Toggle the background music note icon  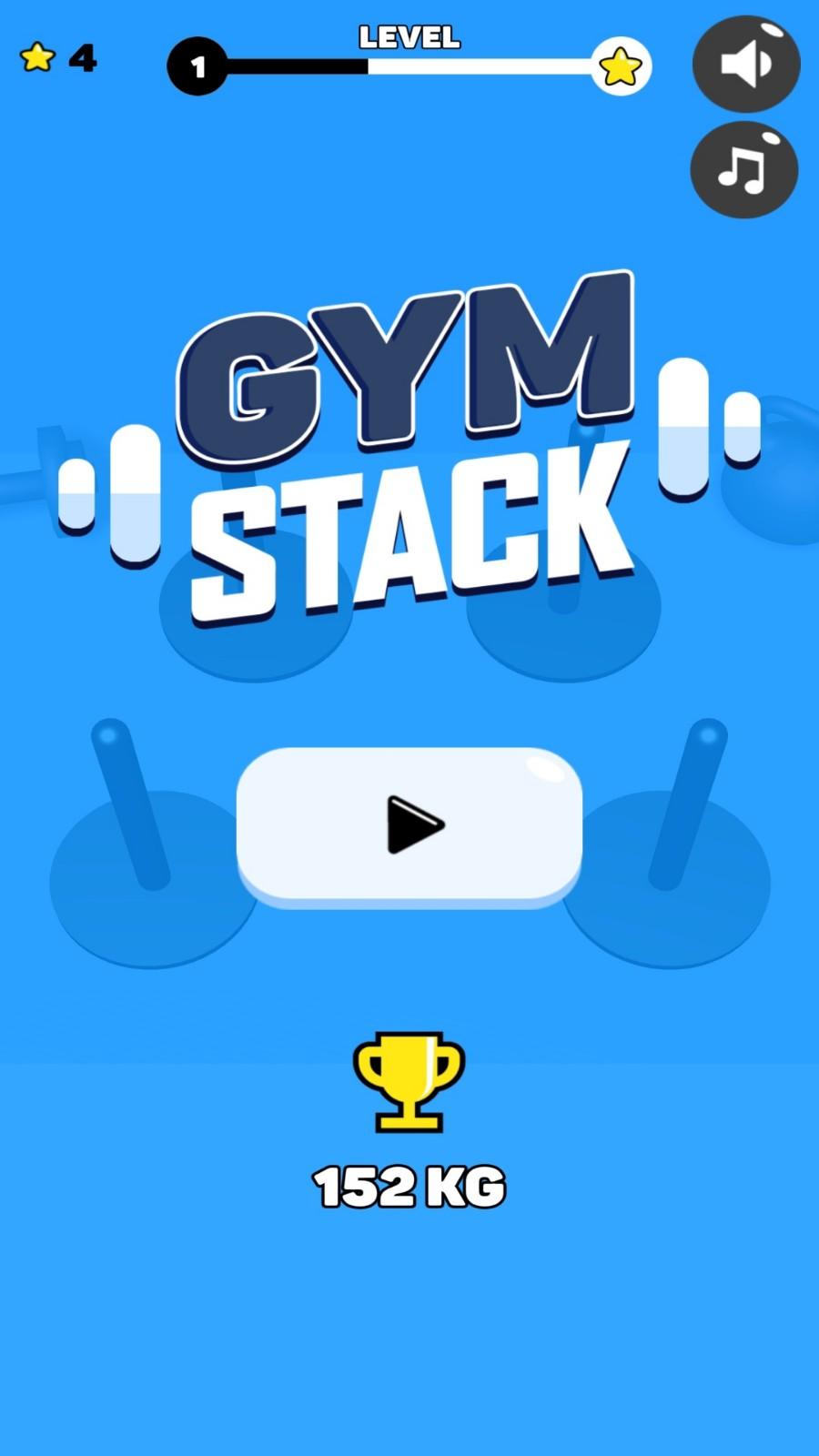[743, 170]
